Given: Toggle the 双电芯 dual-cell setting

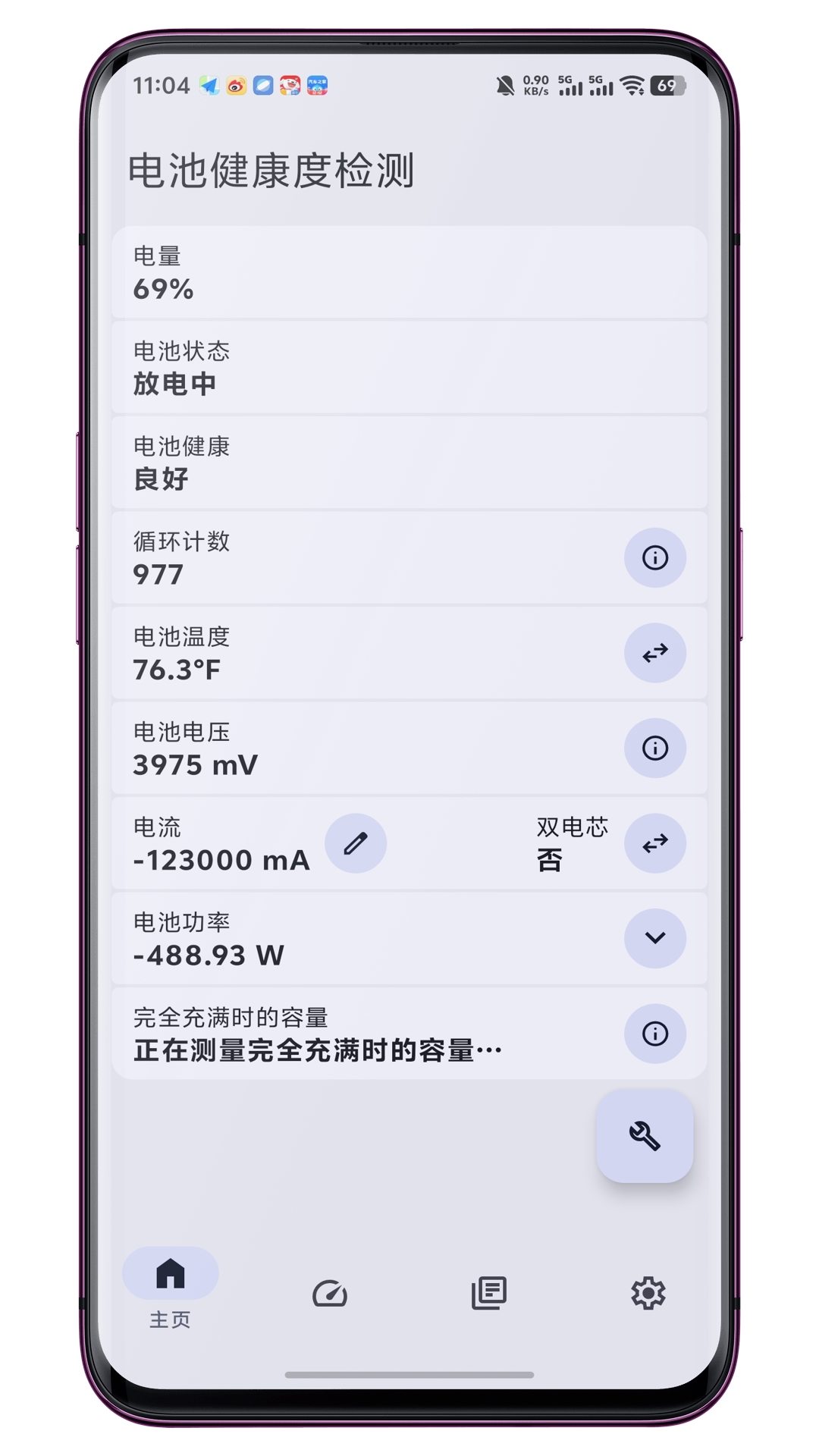Looking at the screenshot, I should pos(655,843).
